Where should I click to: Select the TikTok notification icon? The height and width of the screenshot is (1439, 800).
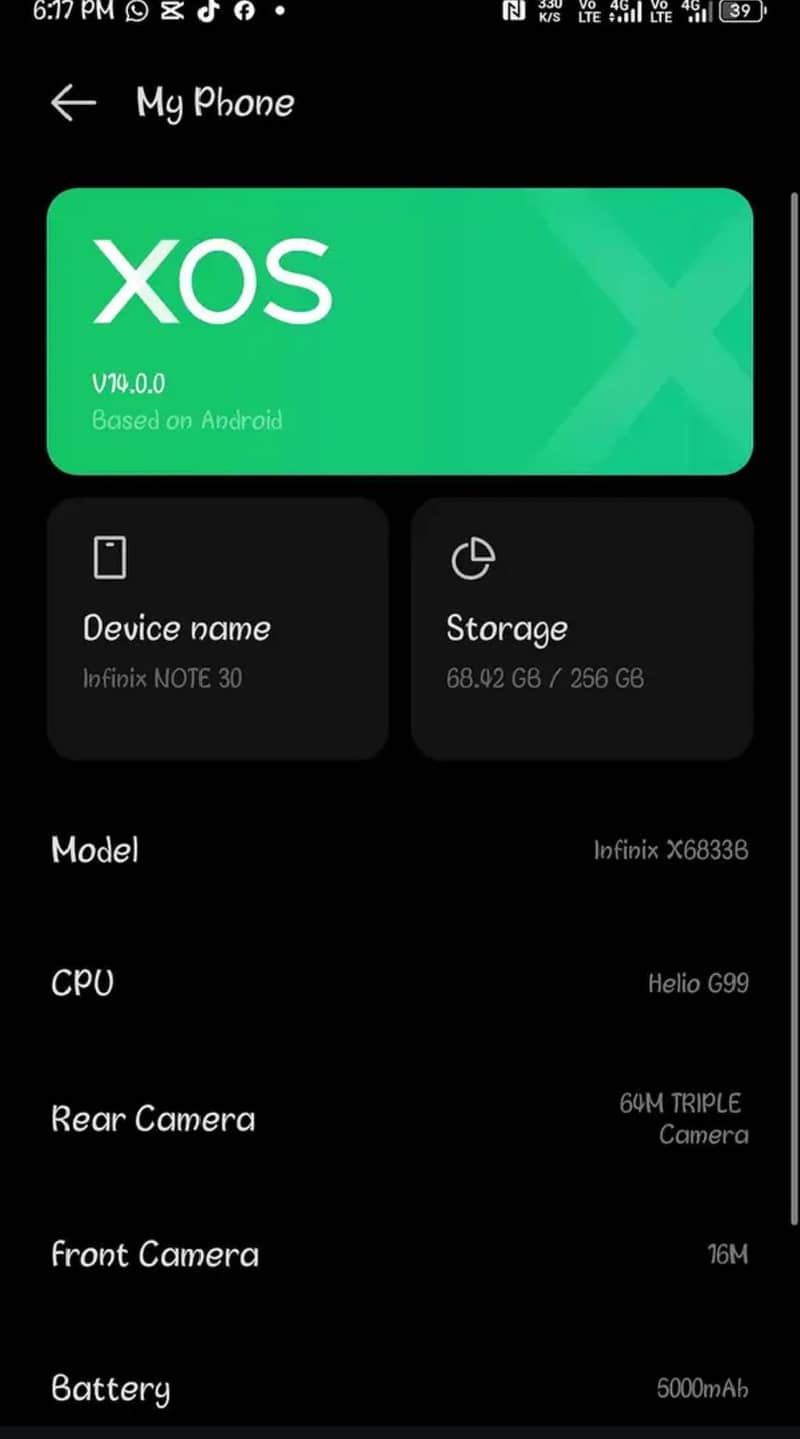coord(206,13)
